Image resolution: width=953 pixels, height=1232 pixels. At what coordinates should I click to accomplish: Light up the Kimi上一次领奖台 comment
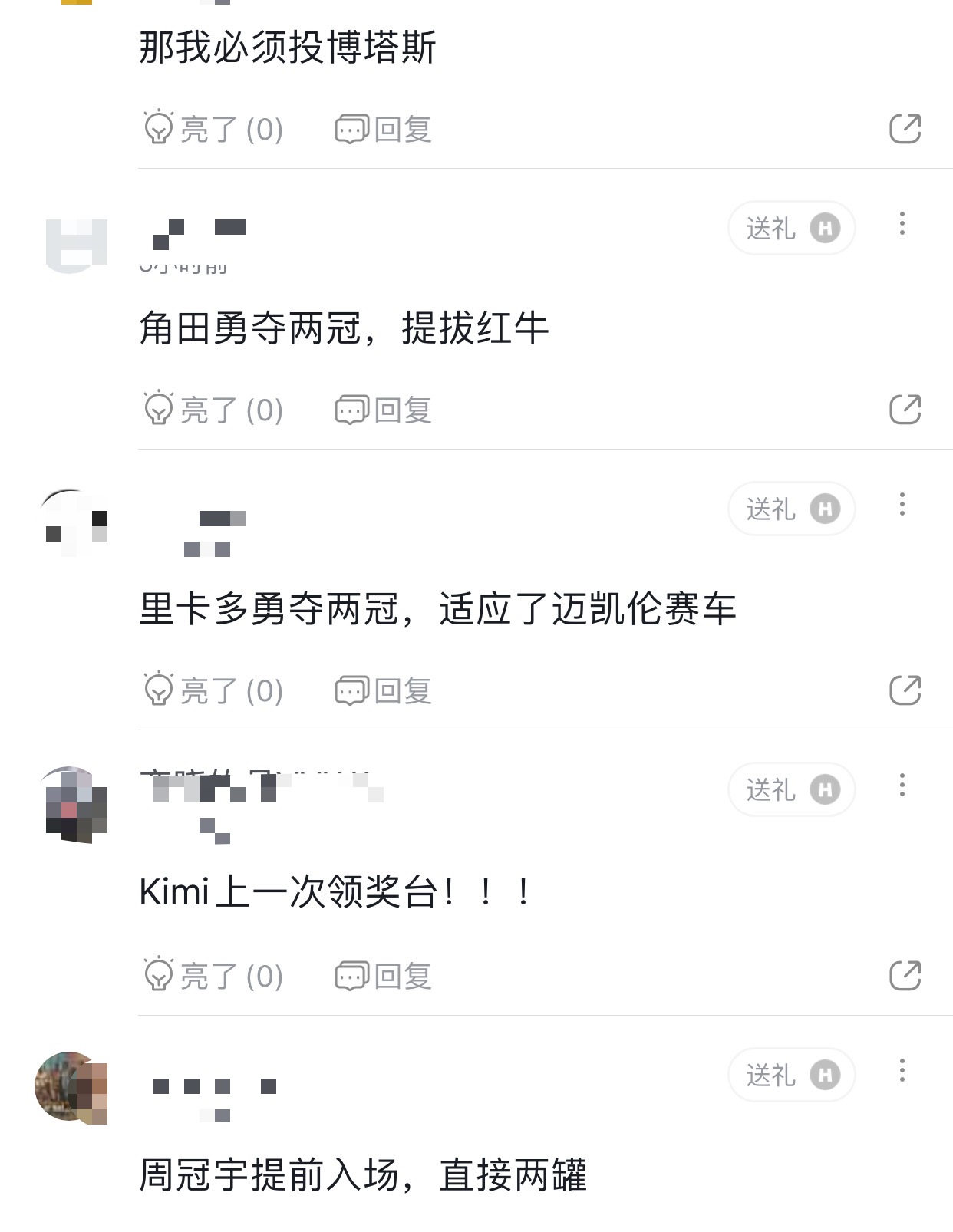(213, 976)
